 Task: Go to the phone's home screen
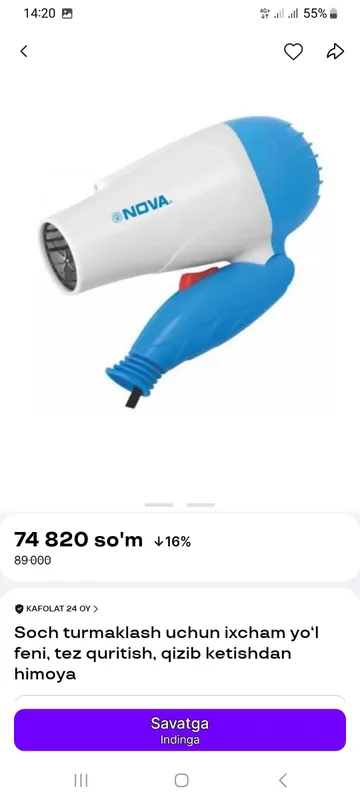[181, 780]
